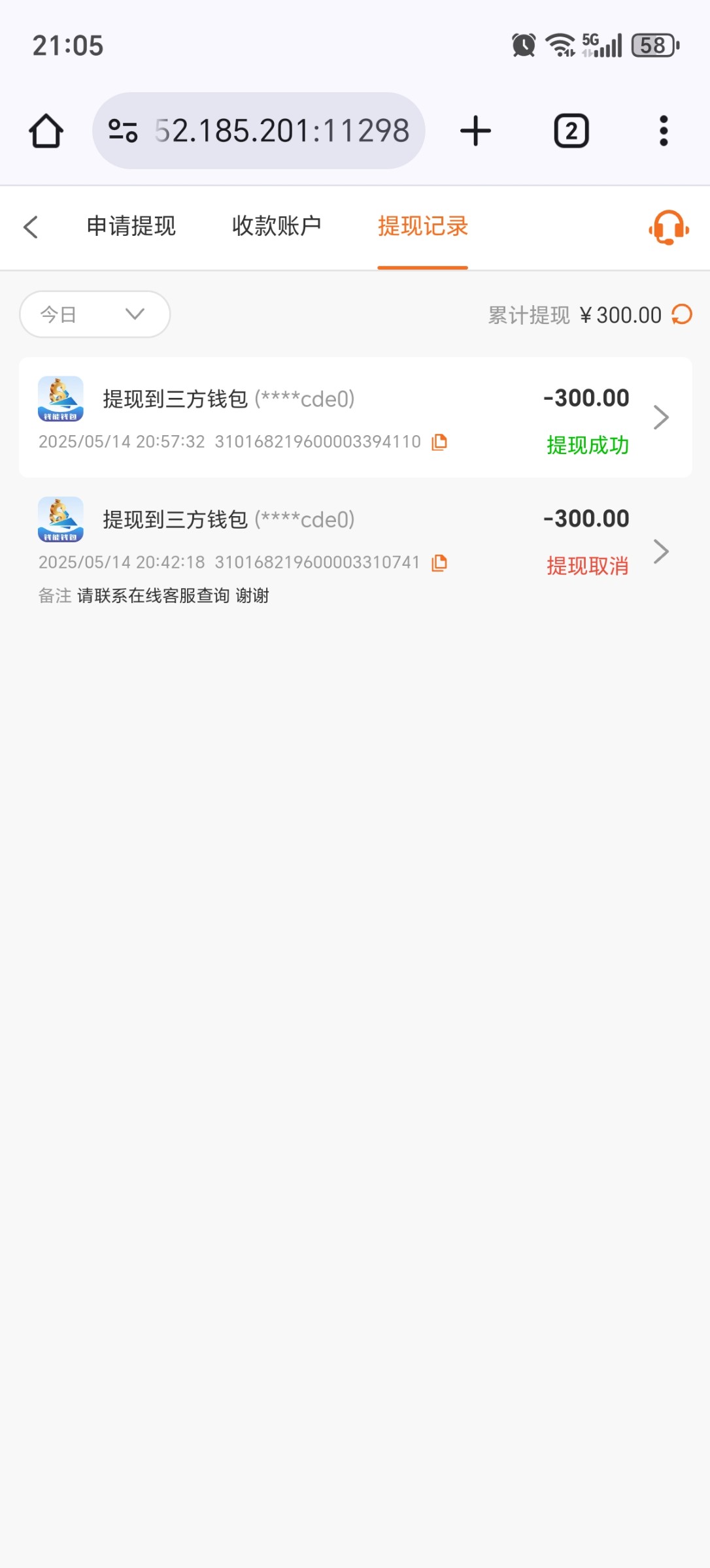
Task: View the two open browser tabs
Action: click(571, 131)
